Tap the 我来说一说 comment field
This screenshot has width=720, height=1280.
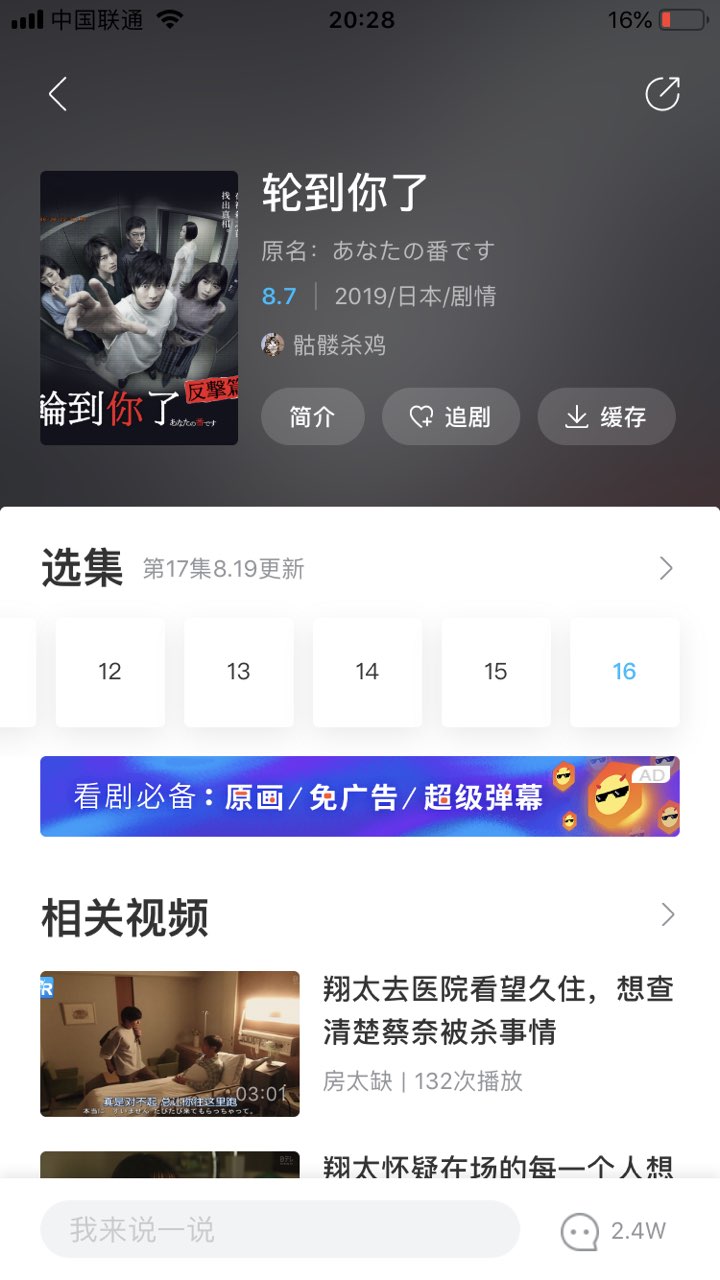pos(280,1229)
